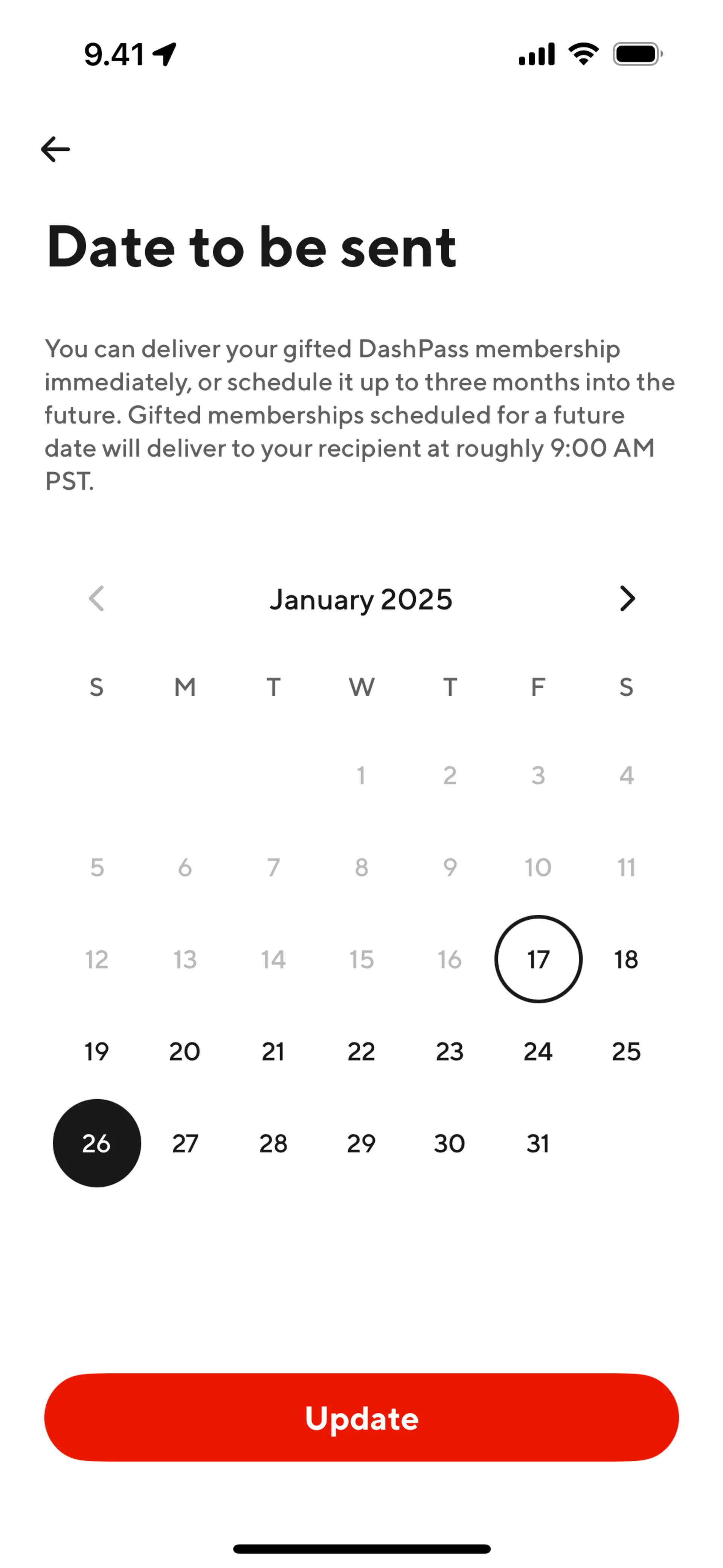Go back using the top-left arrow

tap(55, 149)
